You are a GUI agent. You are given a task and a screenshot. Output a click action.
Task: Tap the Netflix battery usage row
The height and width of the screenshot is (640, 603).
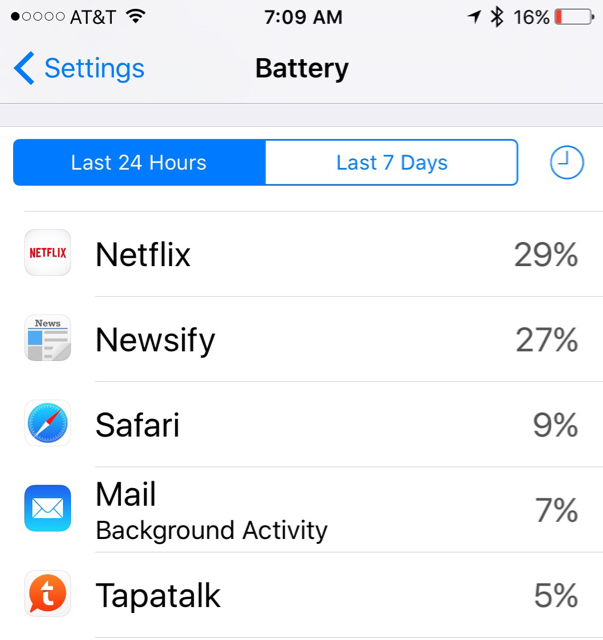[x=301, y=255]
